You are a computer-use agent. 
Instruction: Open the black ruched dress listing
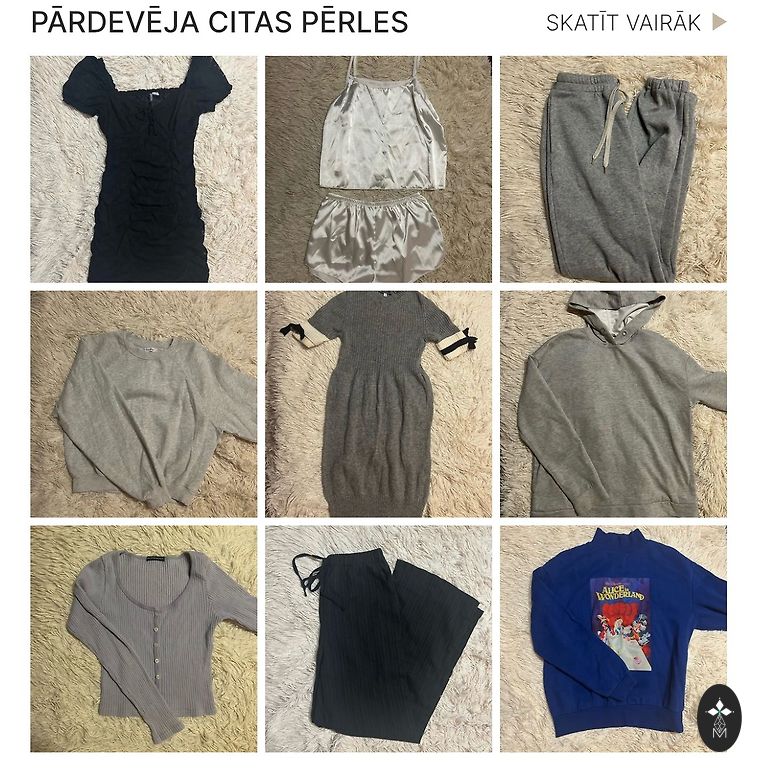click(143, 169)
